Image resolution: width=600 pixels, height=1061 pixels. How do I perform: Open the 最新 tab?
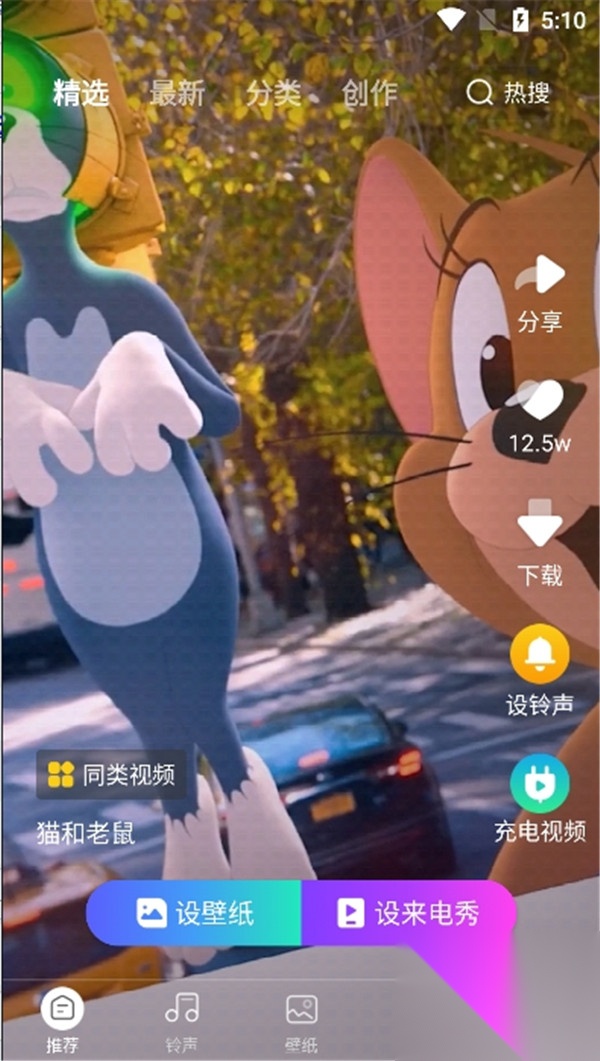[x=177, y=94]
